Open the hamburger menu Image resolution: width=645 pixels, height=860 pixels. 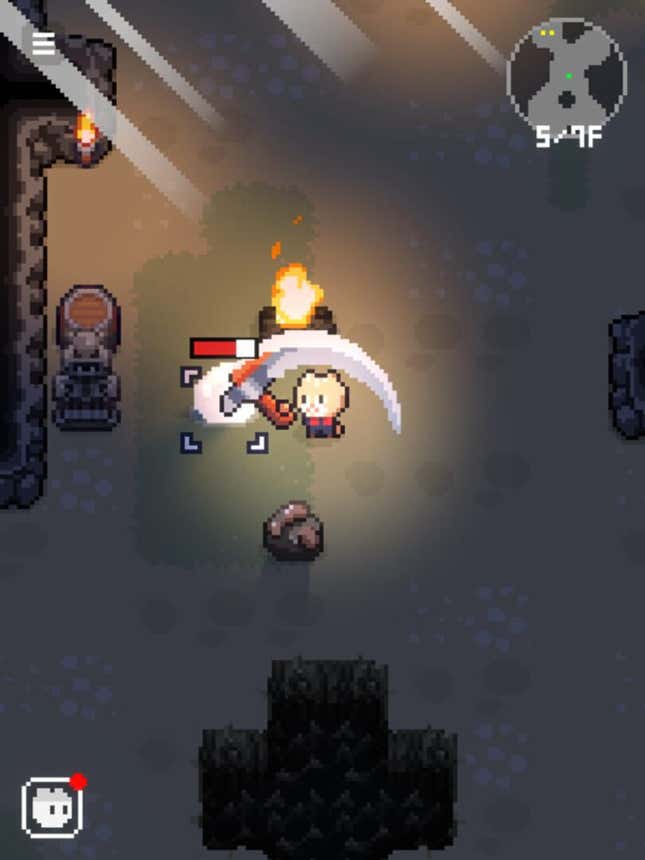tap(43, 43)
